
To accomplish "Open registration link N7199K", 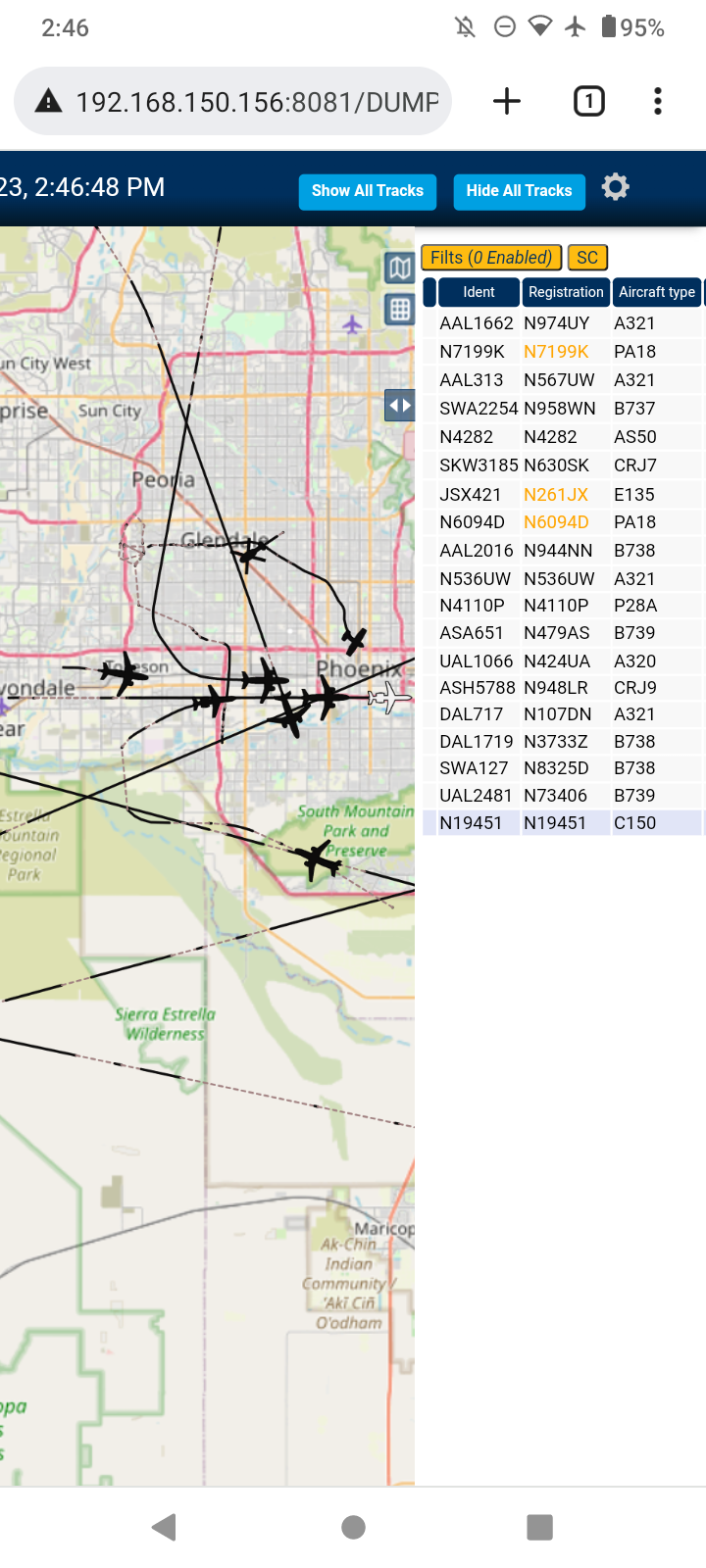I will (556, 352).
